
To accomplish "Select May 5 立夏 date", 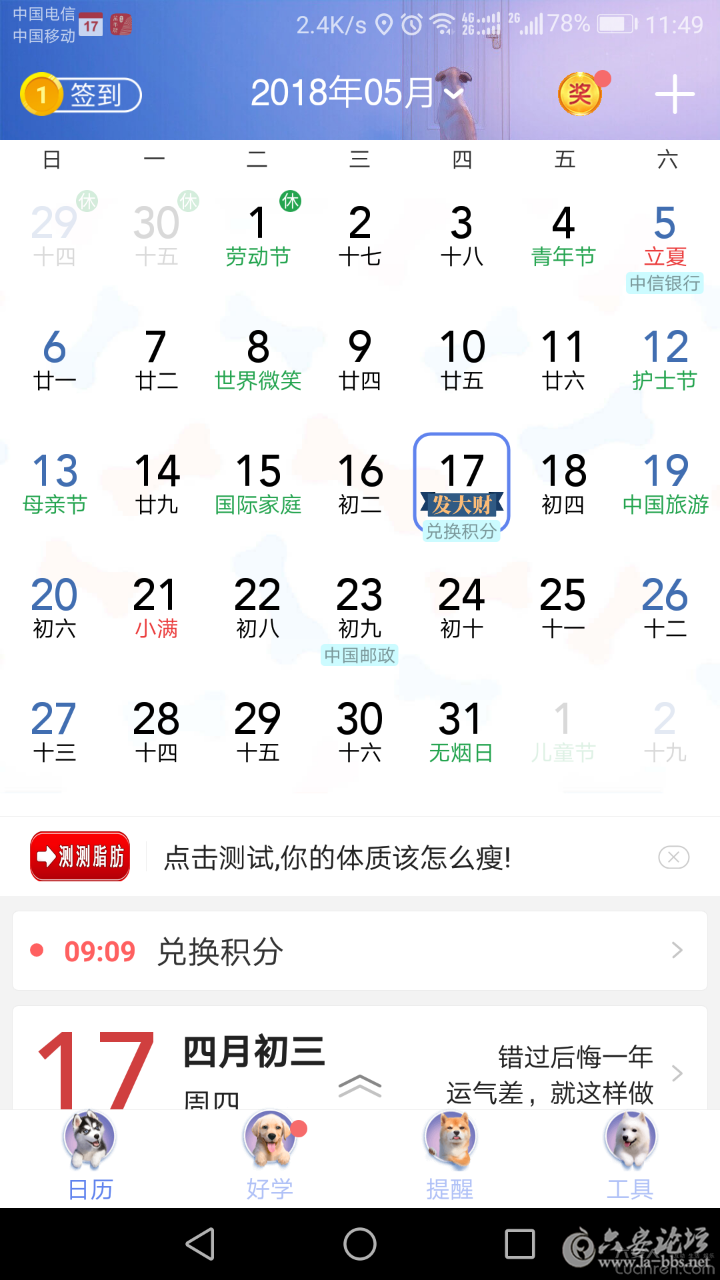I will point(665,240).
